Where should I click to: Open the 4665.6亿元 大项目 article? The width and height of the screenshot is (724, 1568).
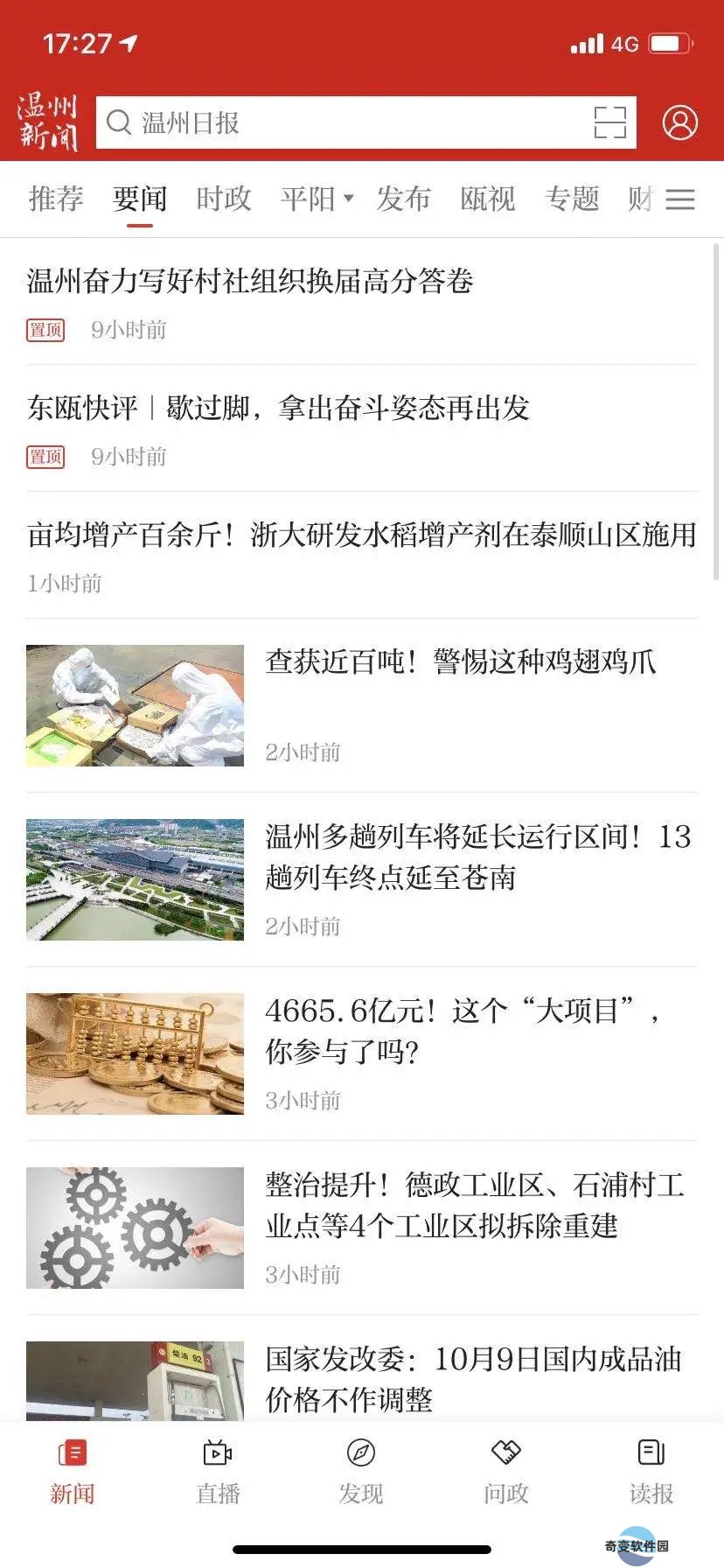pyautogui.click(x=362, y=1053)
